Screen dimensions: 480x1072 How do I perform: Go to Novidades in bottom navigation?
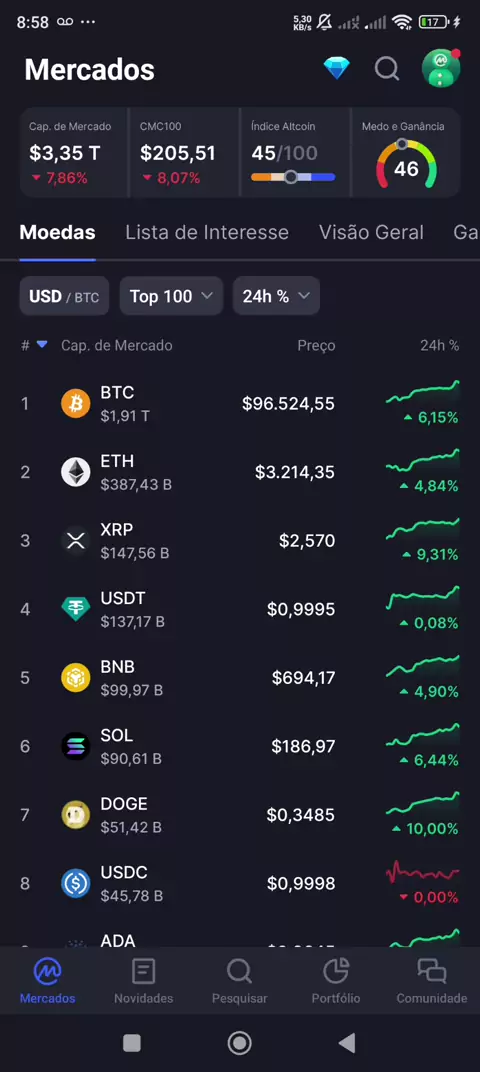(144, 980)
